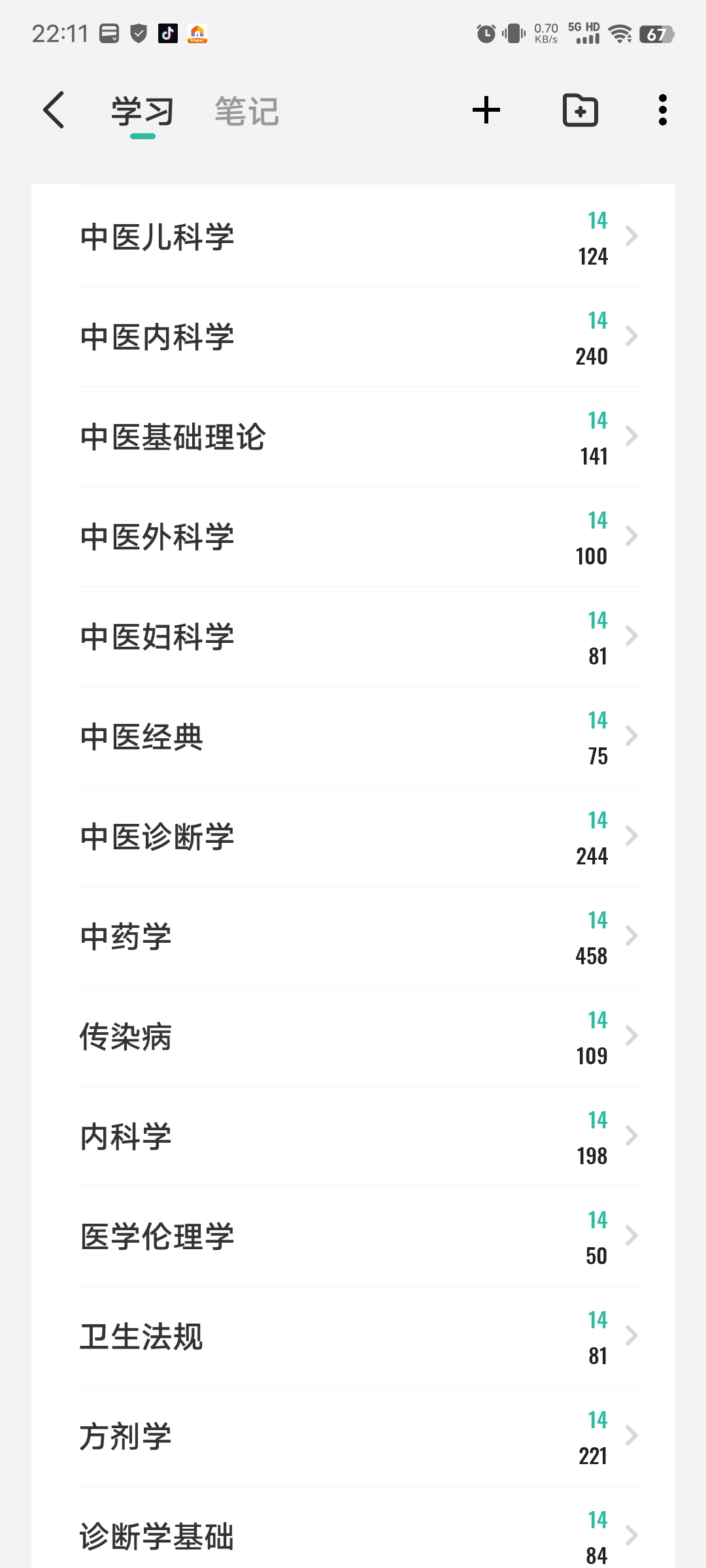The width and height of the screenshot is (706, 1568).
Task: Go back using the top-left arrow
Action: 54,110
